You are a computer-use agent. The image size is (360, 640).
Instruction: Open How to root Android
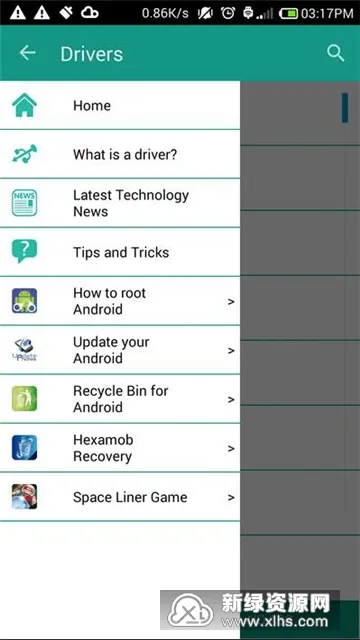click(120, 301)
